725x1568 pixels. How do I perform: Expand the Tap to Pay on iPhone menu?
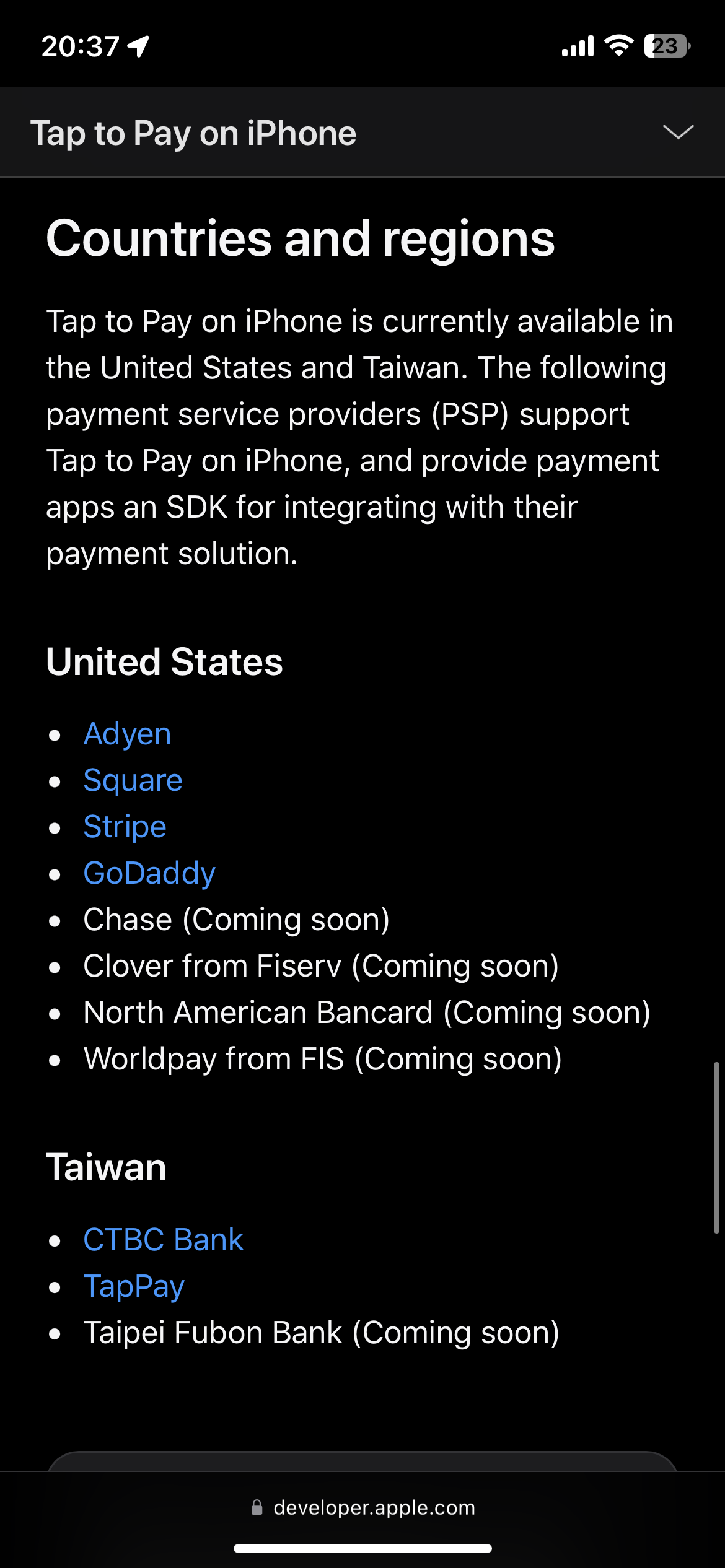pyautogui.click(x=678, y=133)
